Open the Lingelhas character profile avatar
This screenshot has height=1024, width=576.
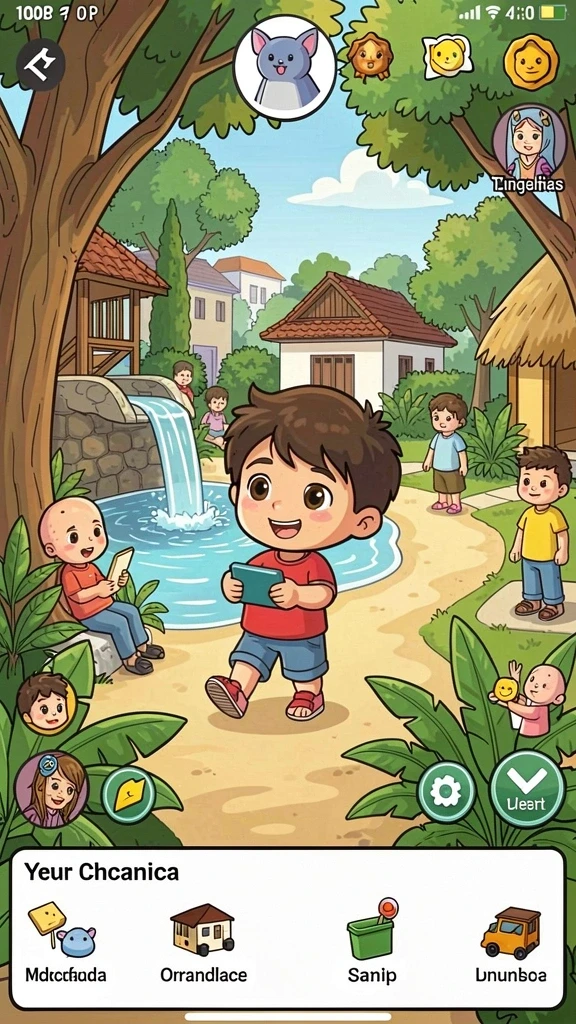529,142
